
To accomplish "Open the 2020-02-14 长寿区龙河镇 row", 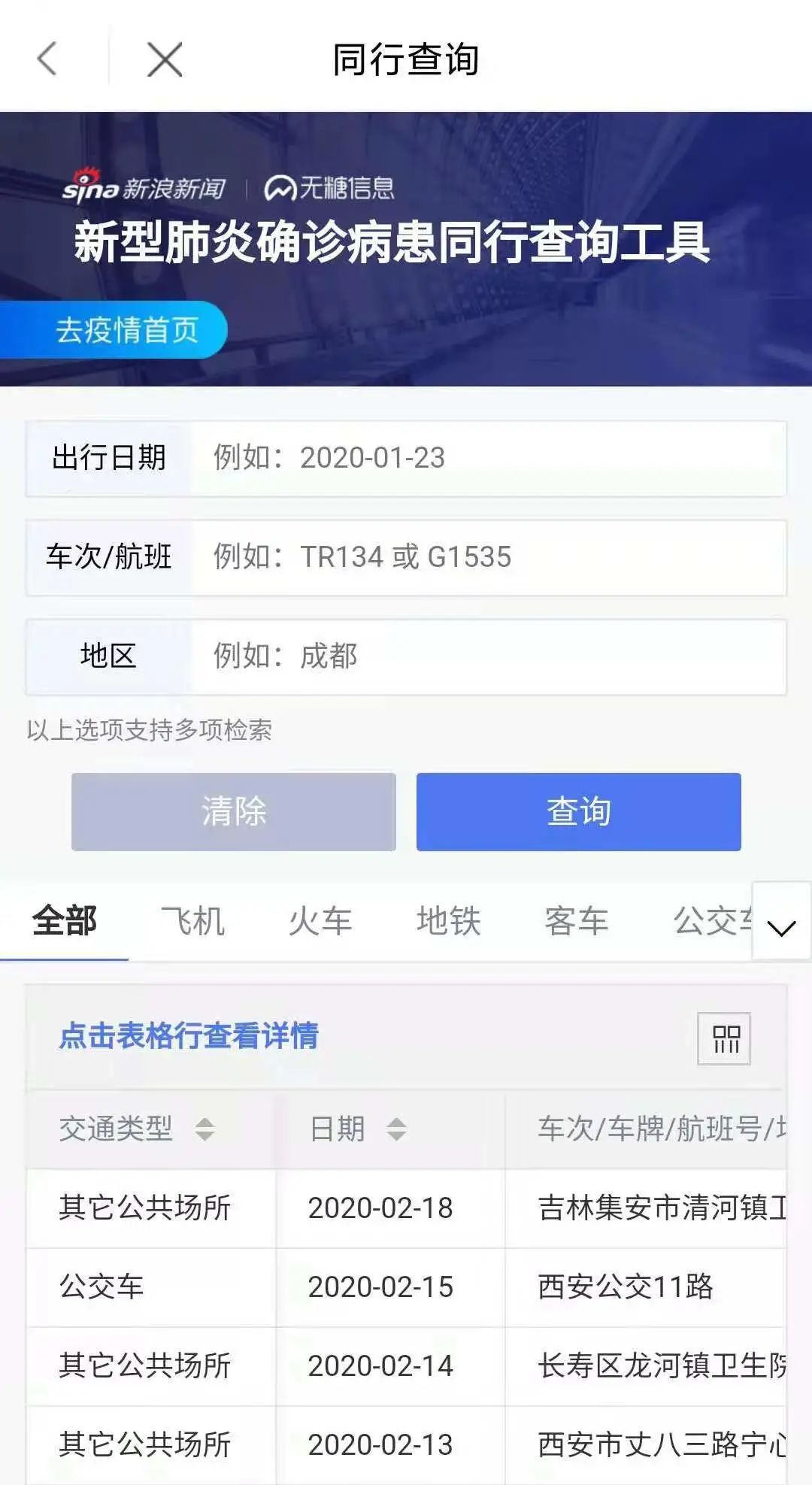I will (x=406, y=1366).
